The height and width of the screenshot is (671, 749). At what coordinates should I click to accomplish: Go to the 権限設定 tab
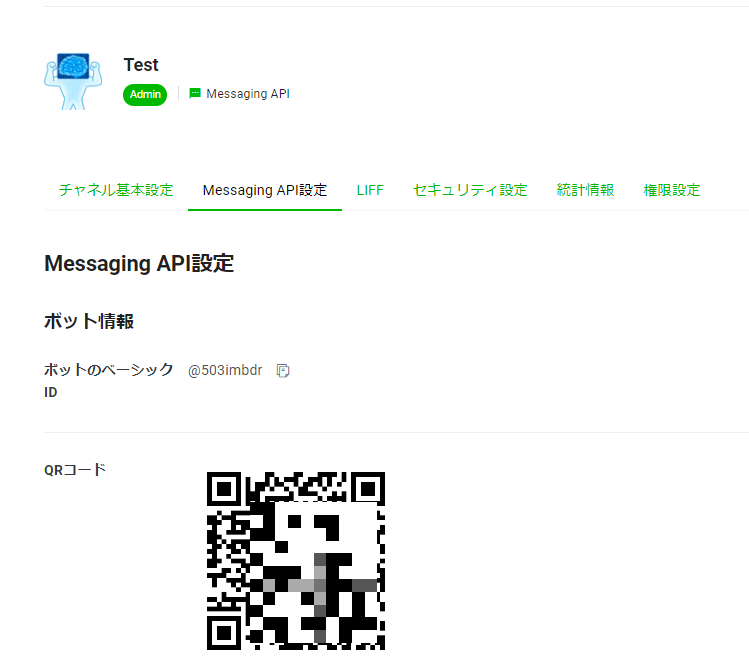point(672,190)
